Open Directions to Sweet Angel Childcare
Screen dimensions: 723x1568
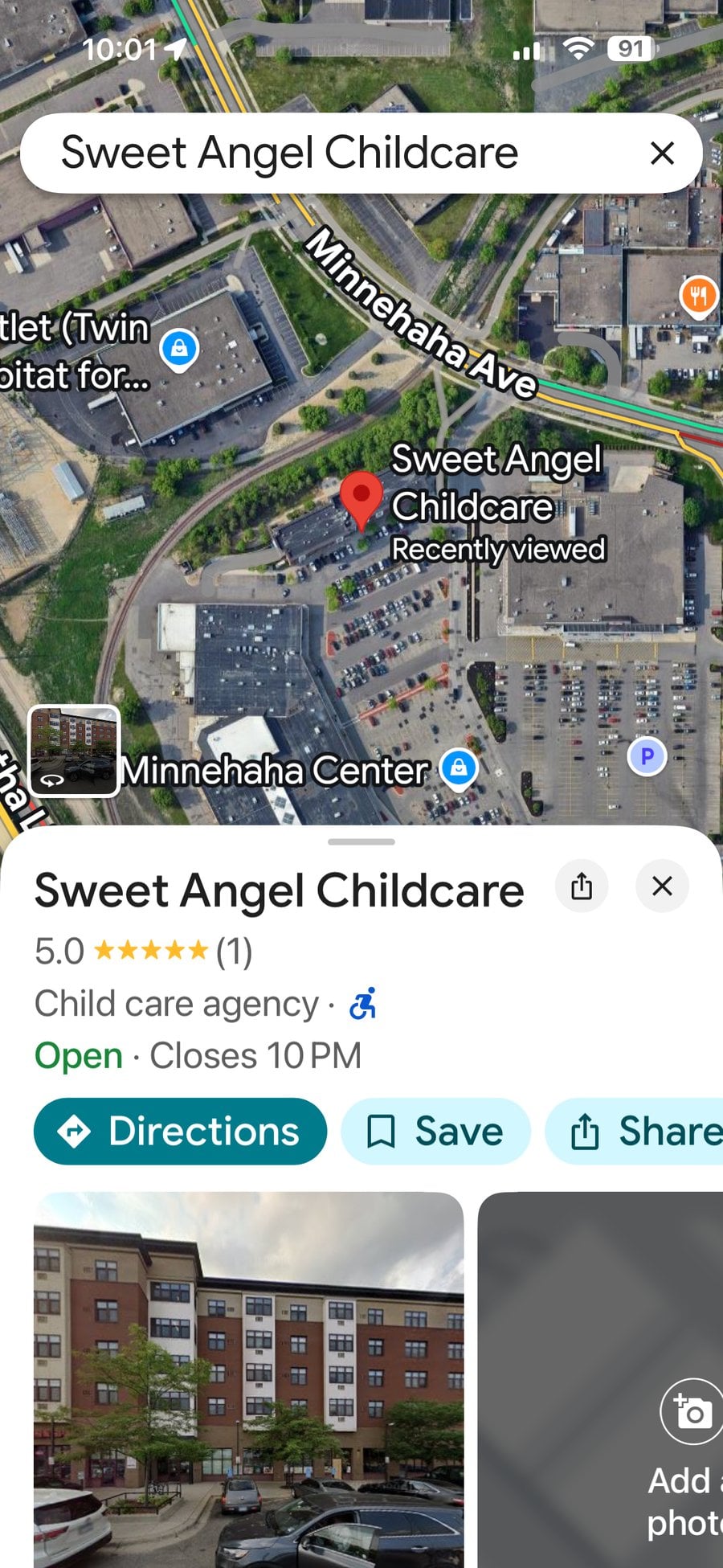[x=178, y=1131]
